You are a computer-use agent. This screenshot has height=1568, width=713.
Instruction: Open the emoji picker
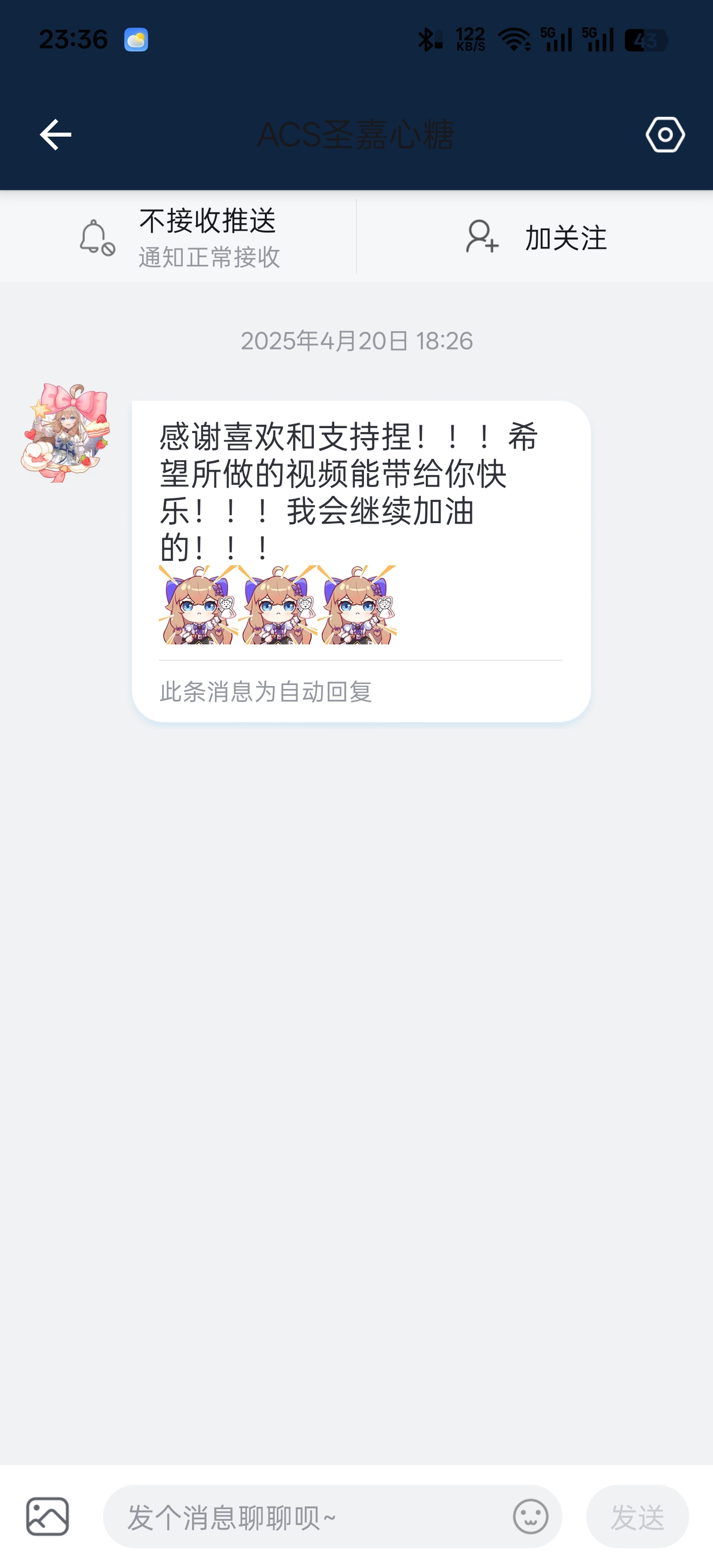(x=530, y=1516)
